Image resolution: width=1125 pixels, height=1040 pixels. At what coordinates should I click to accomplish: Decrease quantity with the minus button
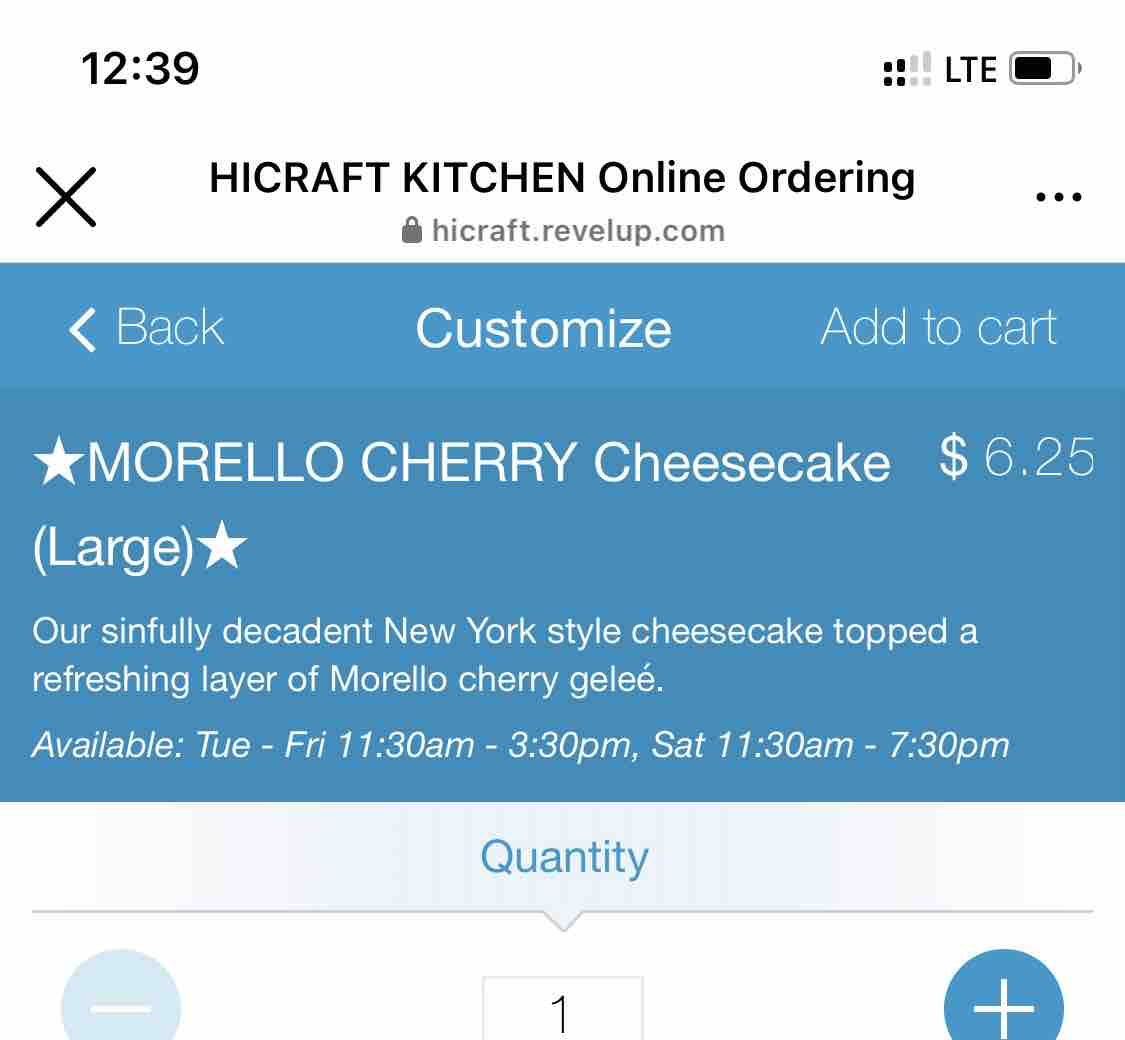point(121,996)
